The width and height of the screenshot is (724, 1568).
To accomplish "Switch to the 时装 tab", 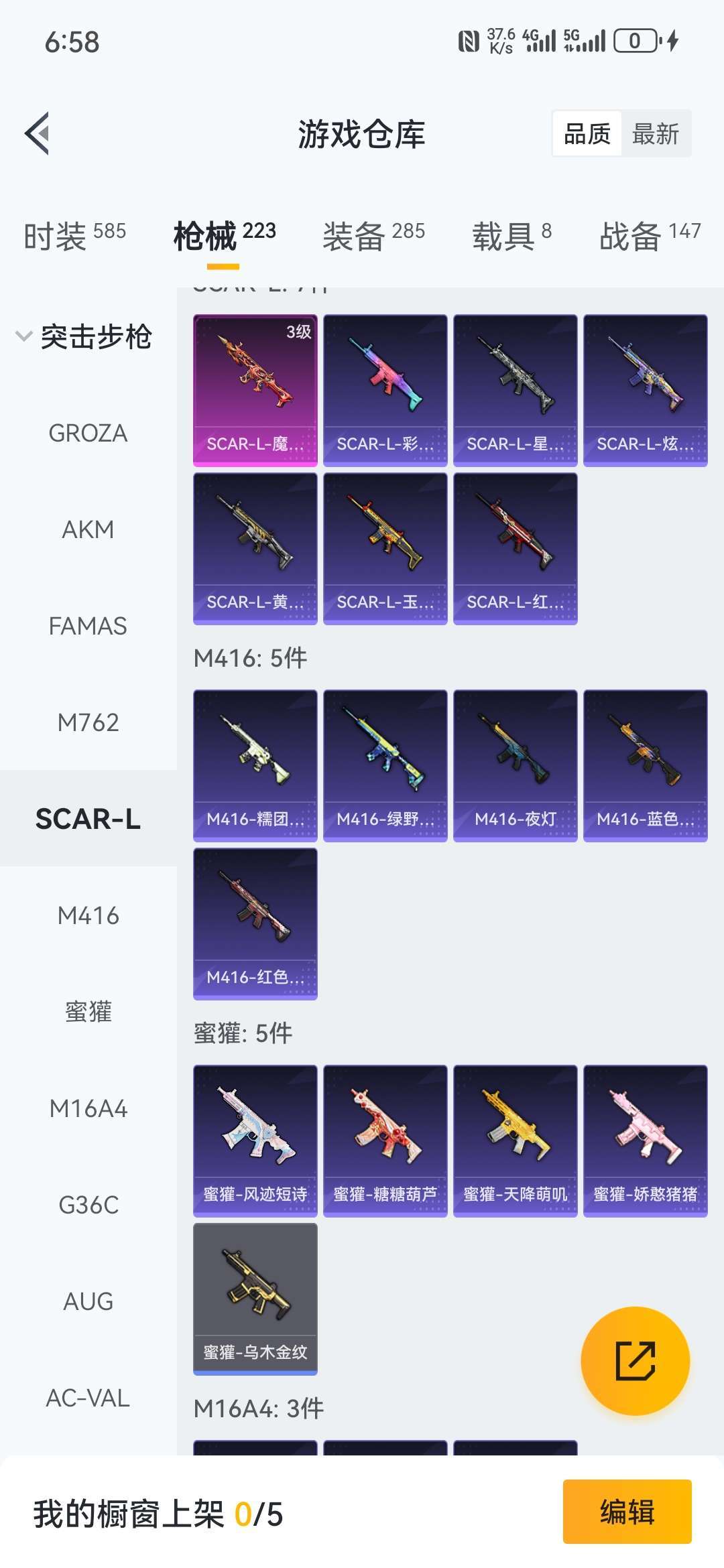I will point(74,236).
